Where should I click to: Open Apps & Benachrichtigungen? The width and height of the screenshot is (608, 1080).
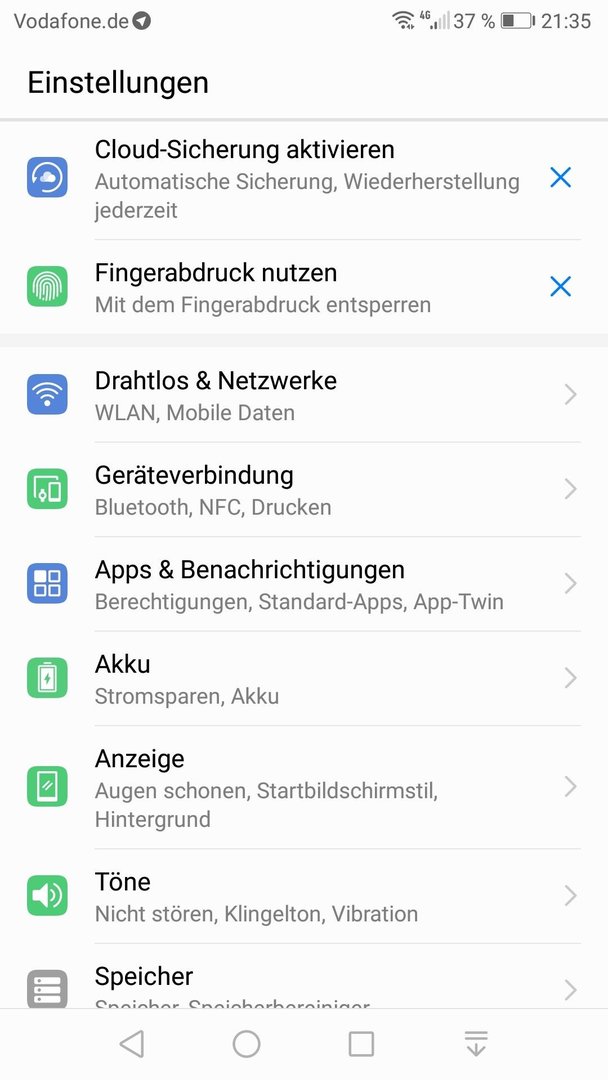(304, 583)
